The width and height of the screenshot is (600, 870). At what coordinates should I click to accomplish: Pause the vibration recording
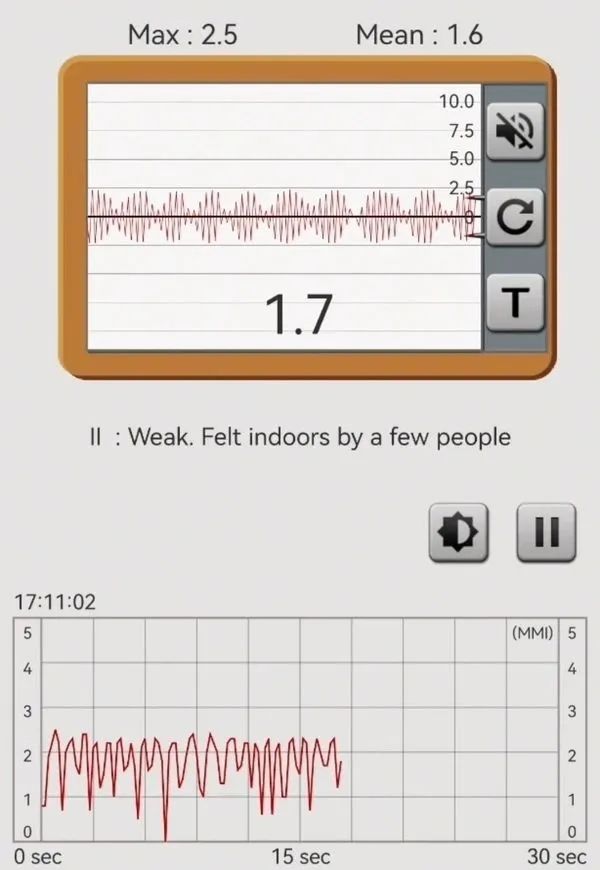(x=546, y=533)
